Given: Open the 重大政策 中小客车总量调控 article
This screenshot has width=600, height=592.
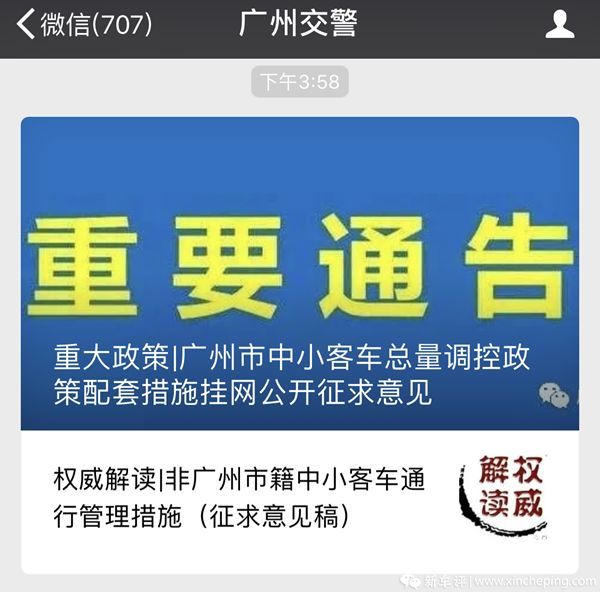Looking at the screenshot, I should 299,273.
